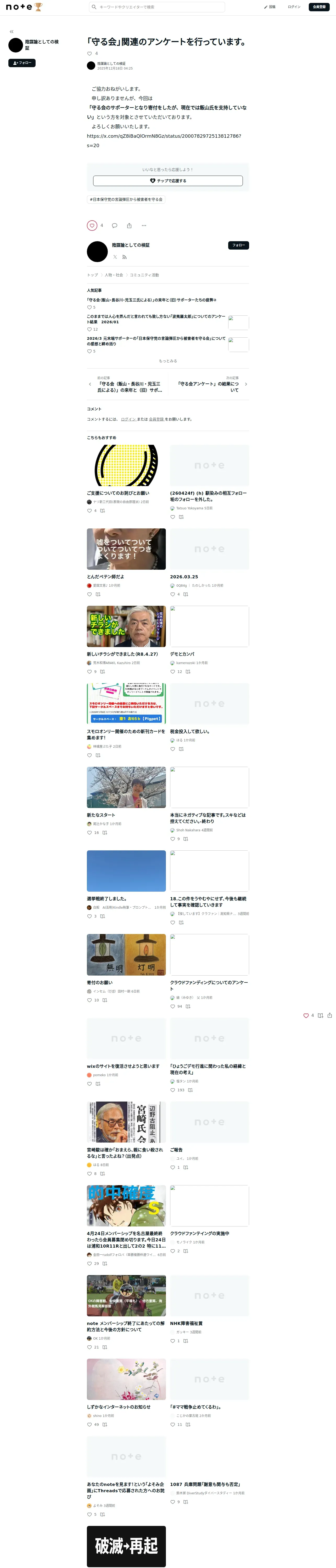
Task: Open the #日本保守党の言論弾圧から被害者を守る会 hashtag chip
Action: tap(126, 199)
